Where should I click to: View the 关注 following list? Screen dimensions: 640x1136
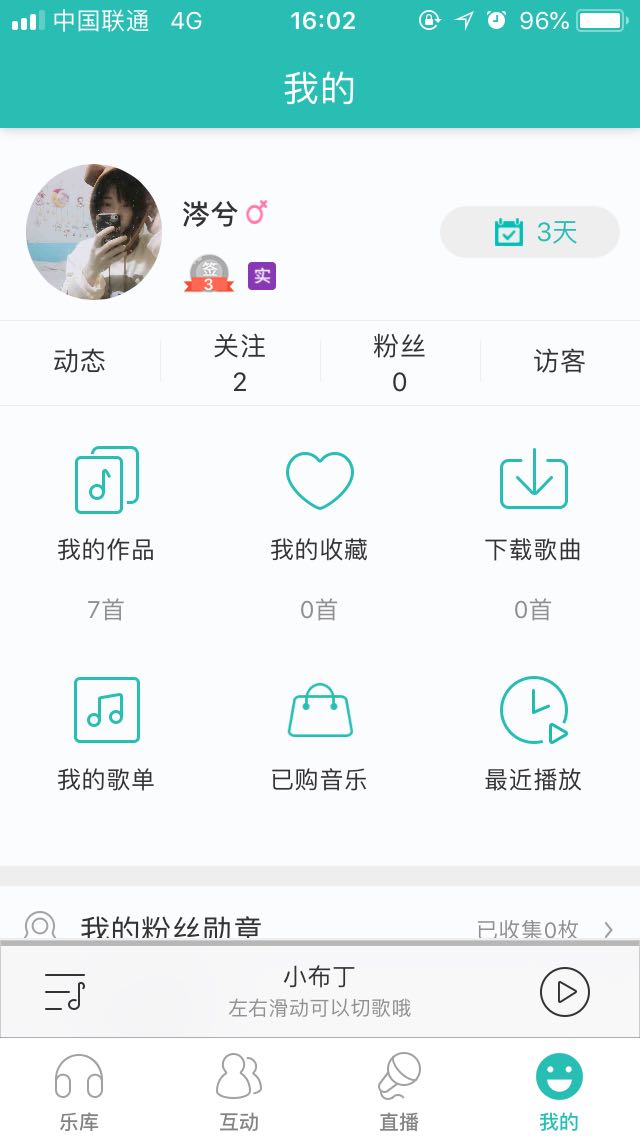coord(240,362)
